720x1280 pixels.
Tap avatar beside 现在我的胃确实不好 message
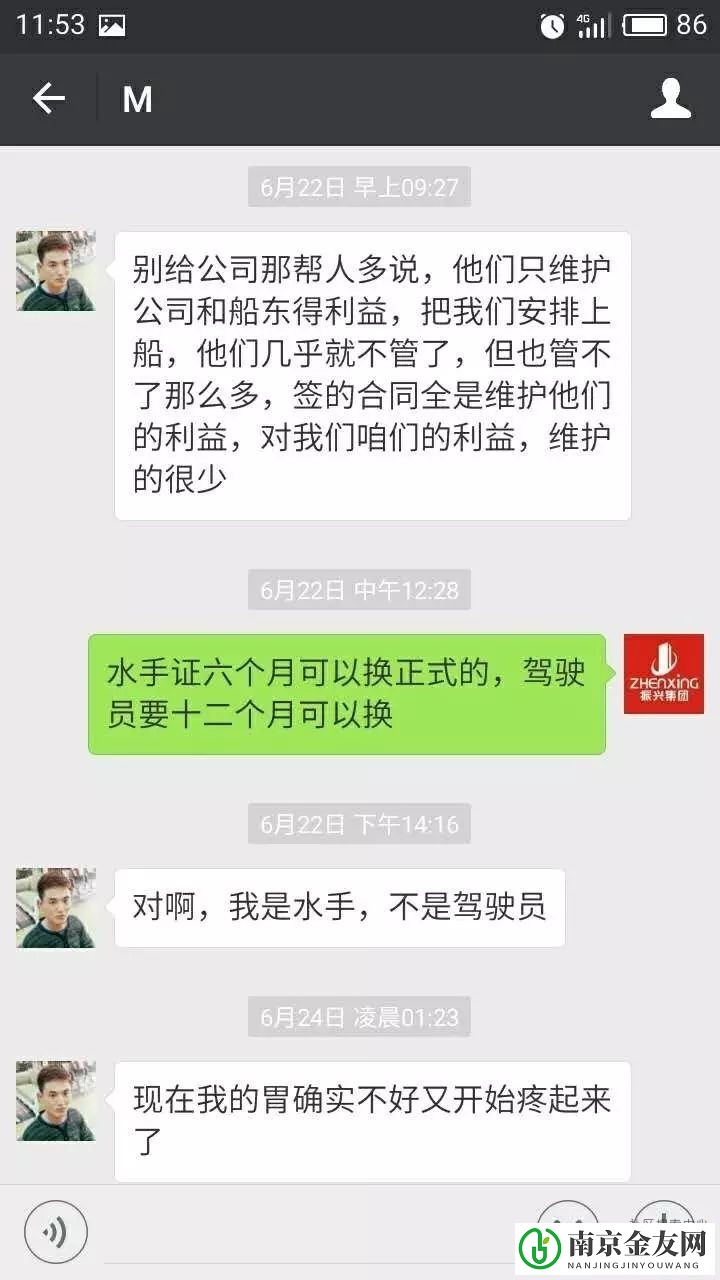coord(56,1101)
